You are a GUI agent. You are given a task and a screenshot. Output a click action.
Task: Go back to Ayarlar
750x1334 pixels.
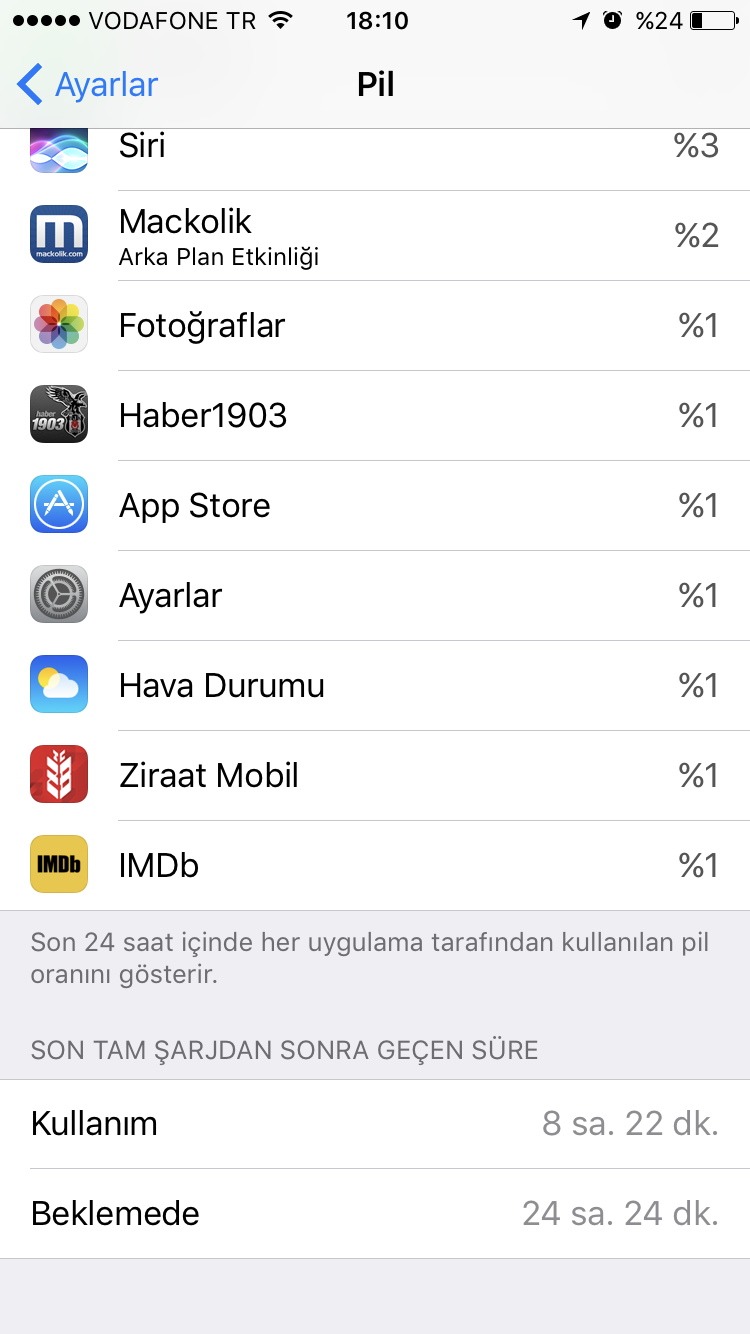pyautogui.click(x=88, y=85)
